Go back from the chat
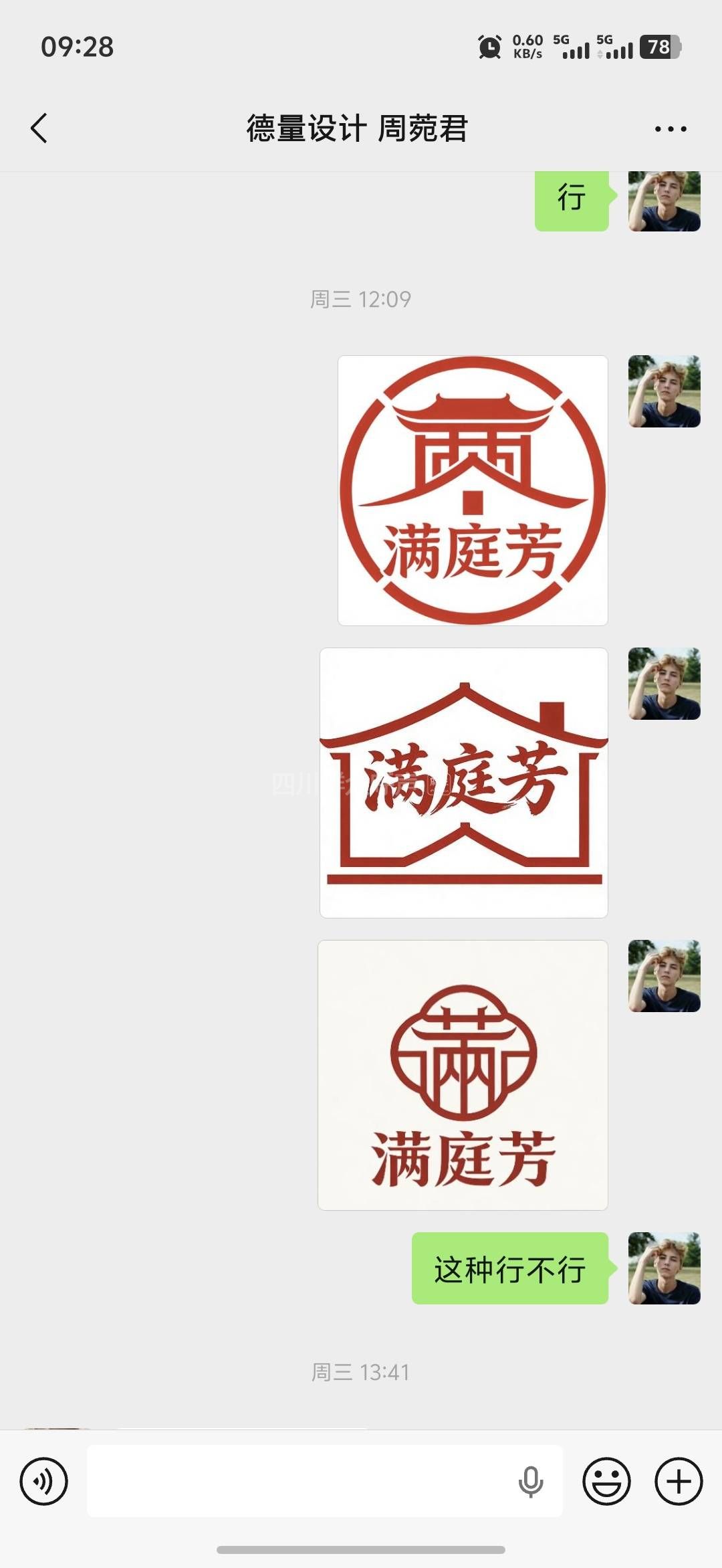 pos(39,128)
